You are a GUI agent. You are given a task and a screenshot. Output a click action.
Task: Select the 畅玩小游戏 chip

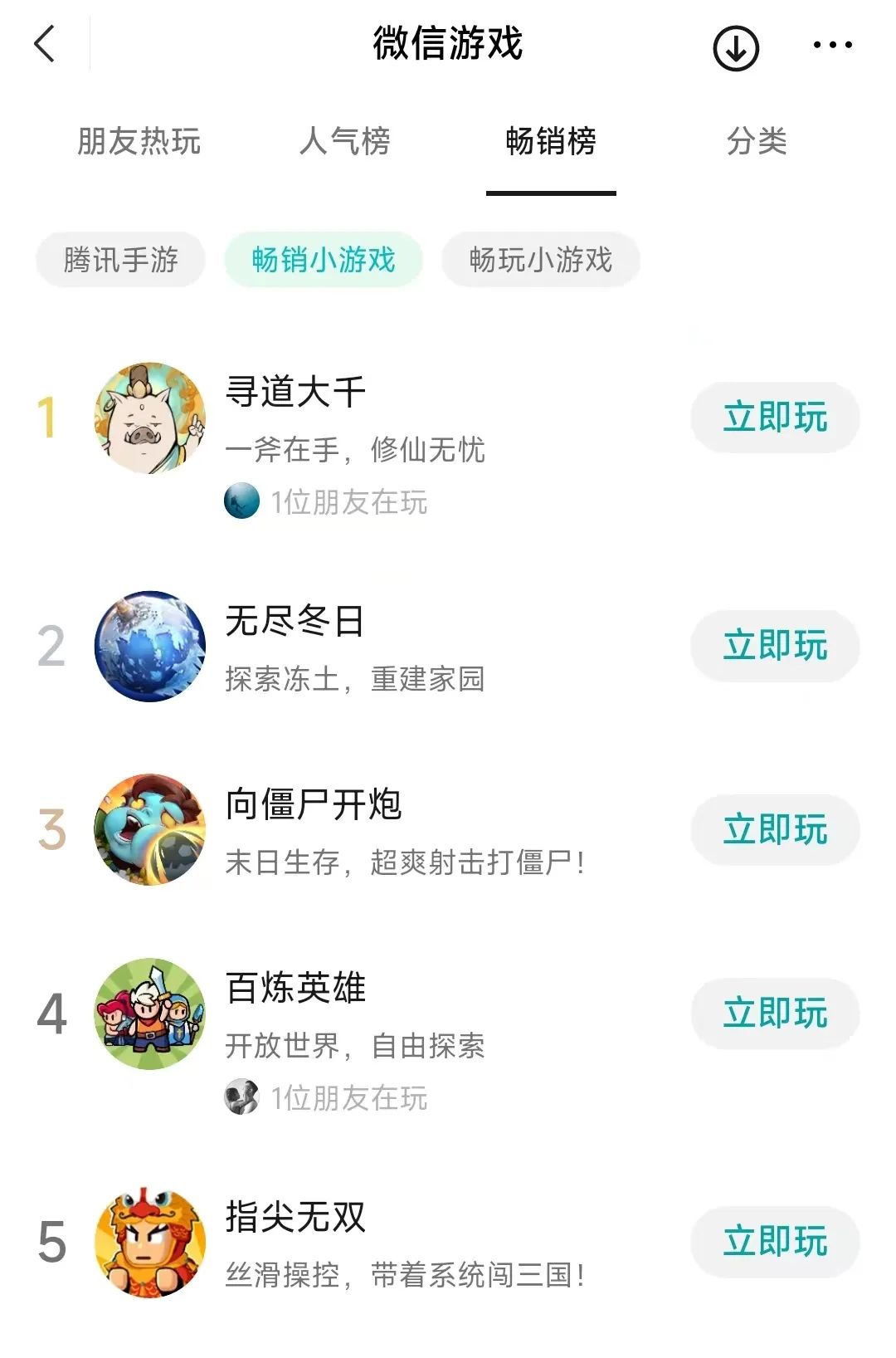(x=541, y=260)
